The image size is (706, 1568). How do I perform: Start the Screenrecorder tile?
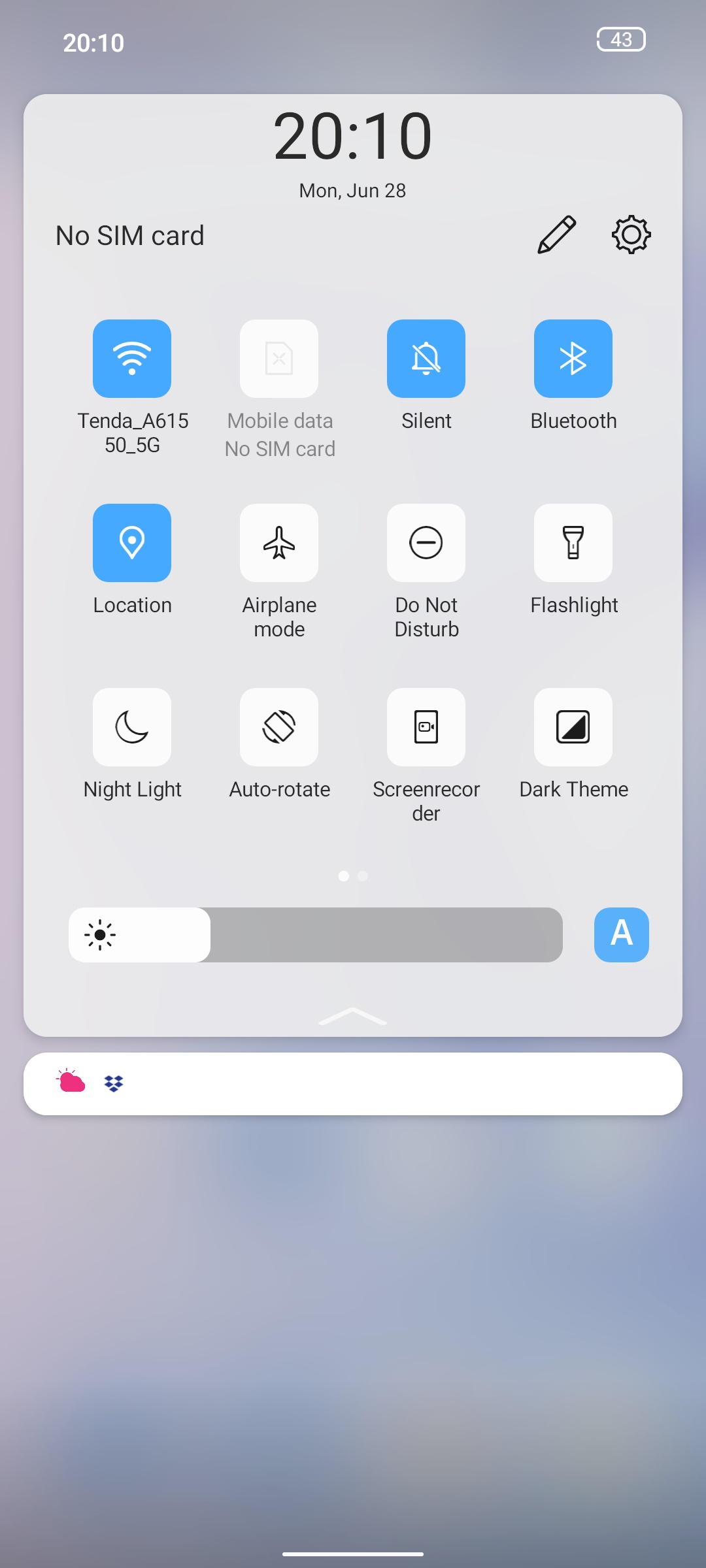pyautogui.click(x=426, y=727)
